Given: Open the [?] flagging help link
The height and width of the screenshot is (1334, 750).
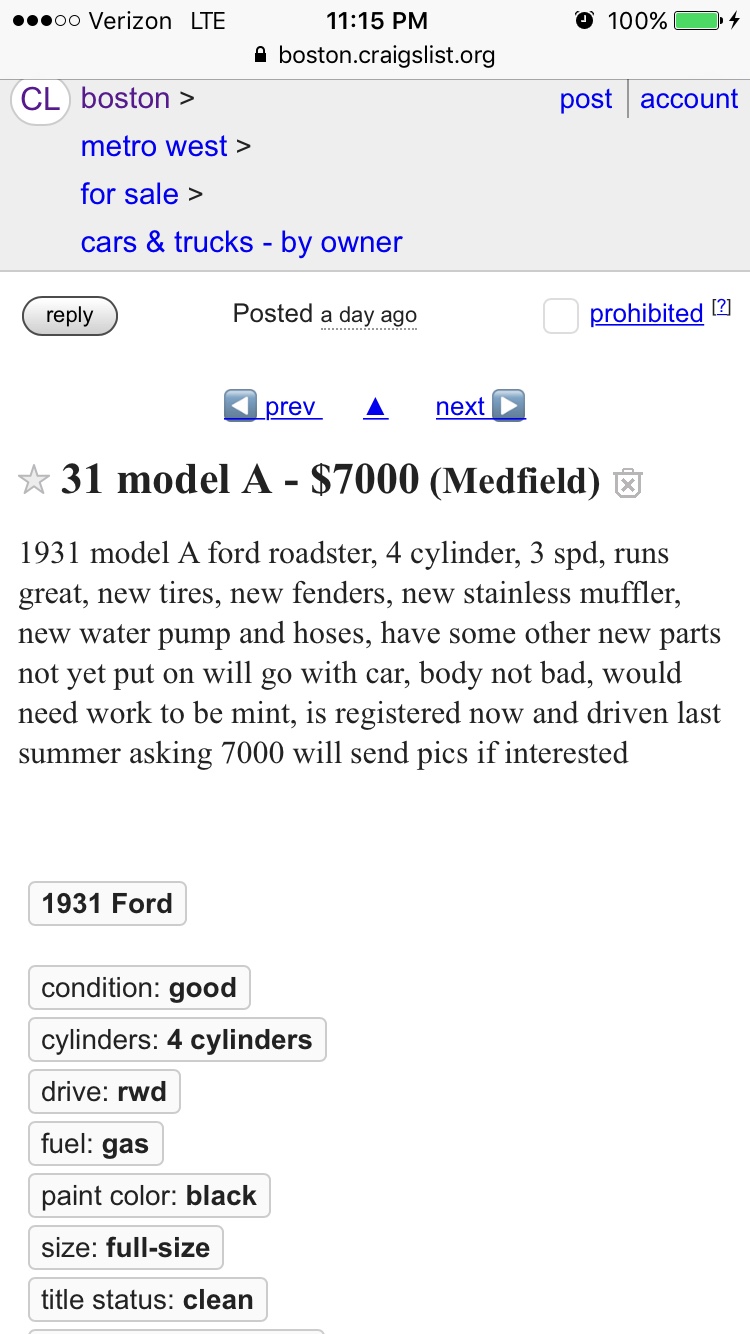Looking at the screenshot, I should click(x=721, y=308).
